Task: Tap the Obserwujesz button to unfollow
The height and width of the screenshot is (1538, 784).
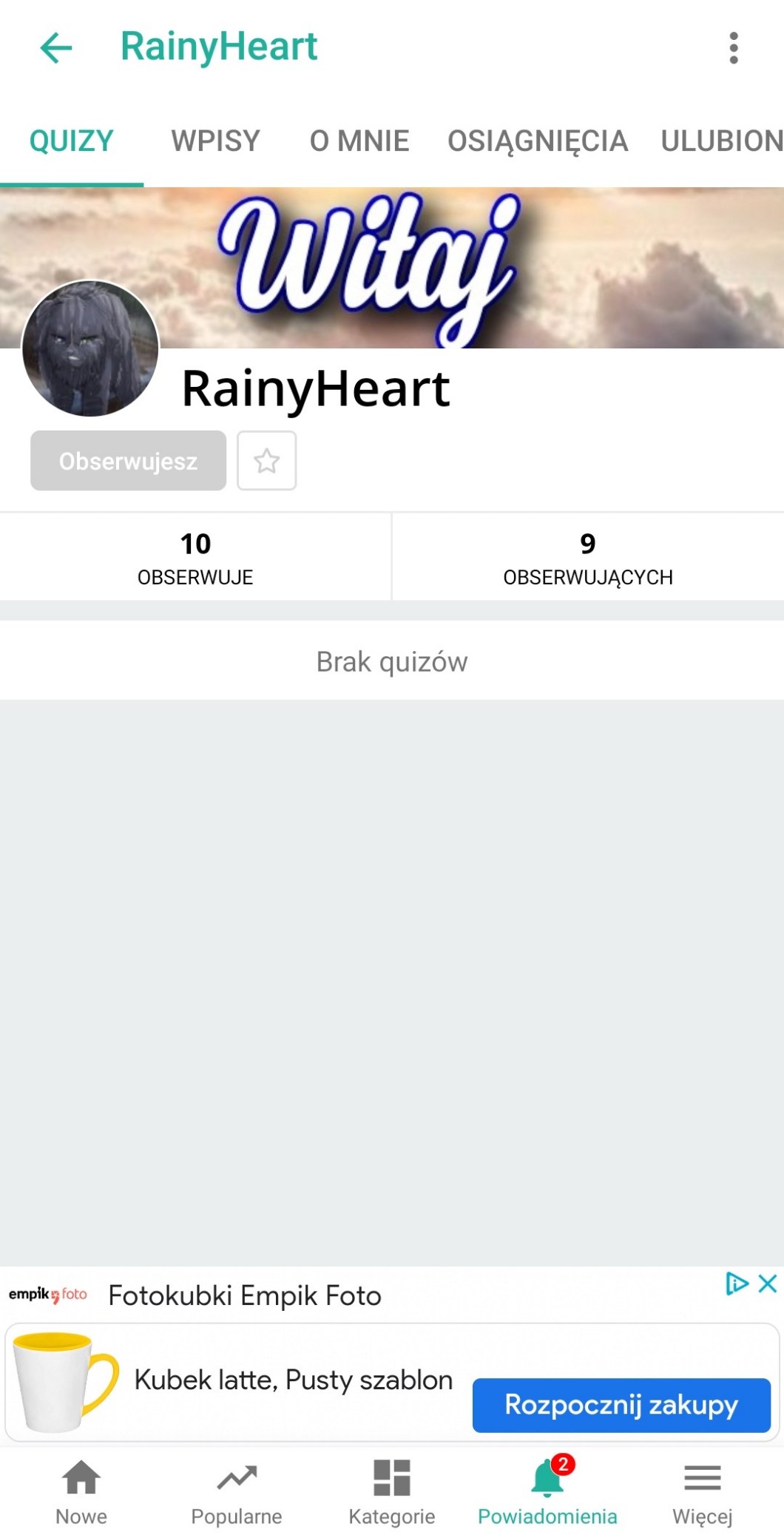Action: pyautogui.click(x=128, y=461)
